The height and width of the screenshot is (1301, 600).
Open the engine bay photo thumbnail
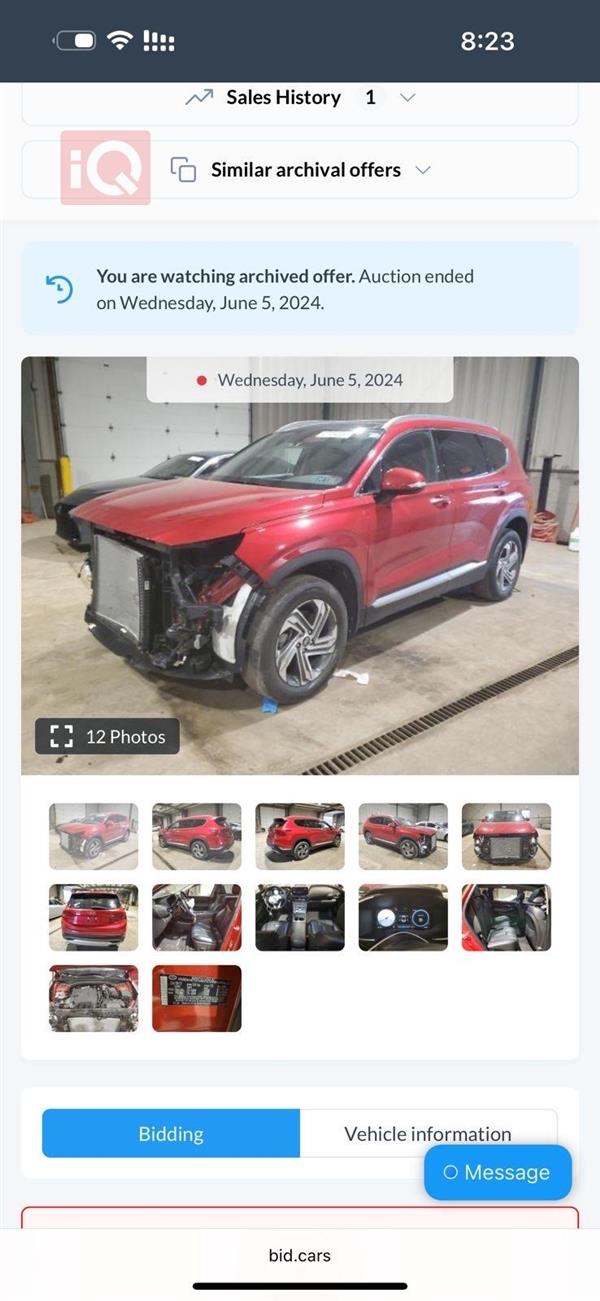(x=94, y=998)
